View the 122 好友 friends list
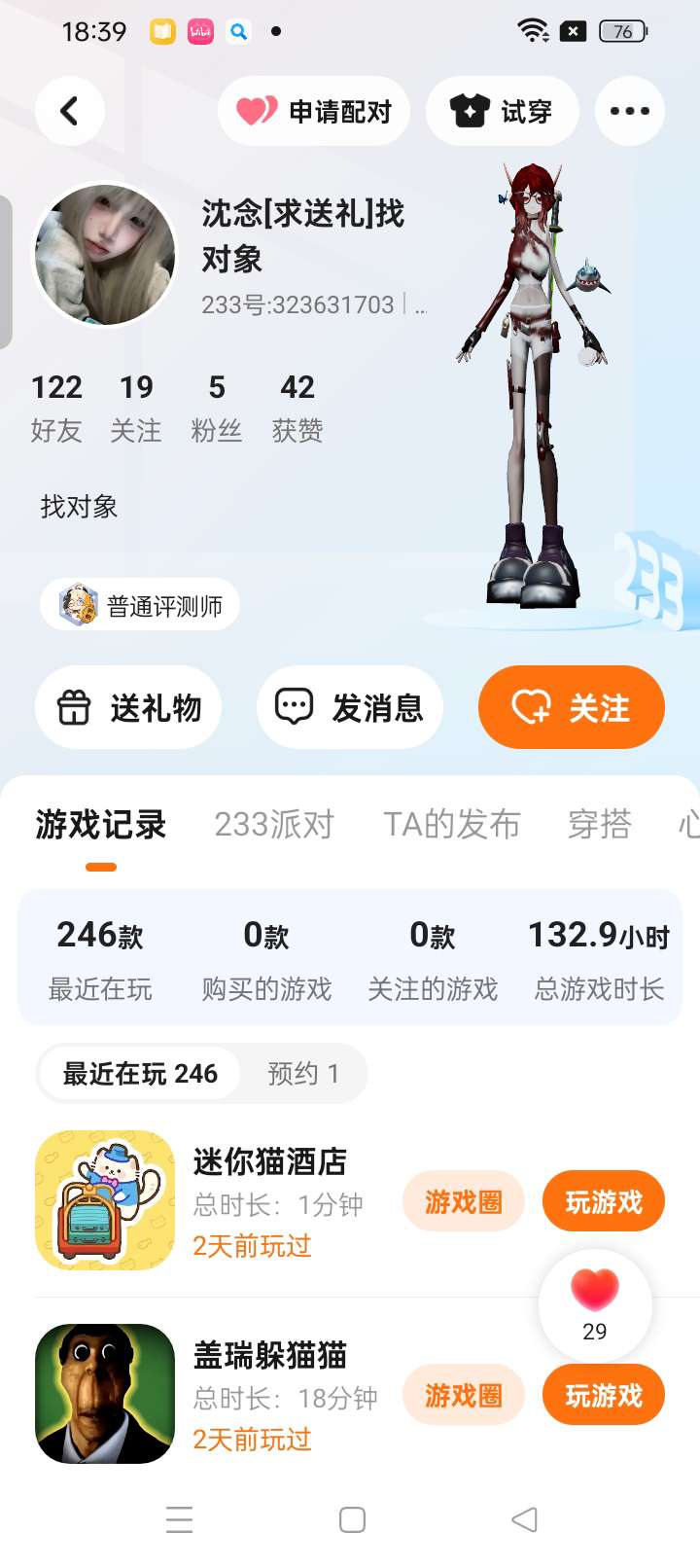Image resolution: width=700 pixels, height=1568 pixels. coord(56,408)
